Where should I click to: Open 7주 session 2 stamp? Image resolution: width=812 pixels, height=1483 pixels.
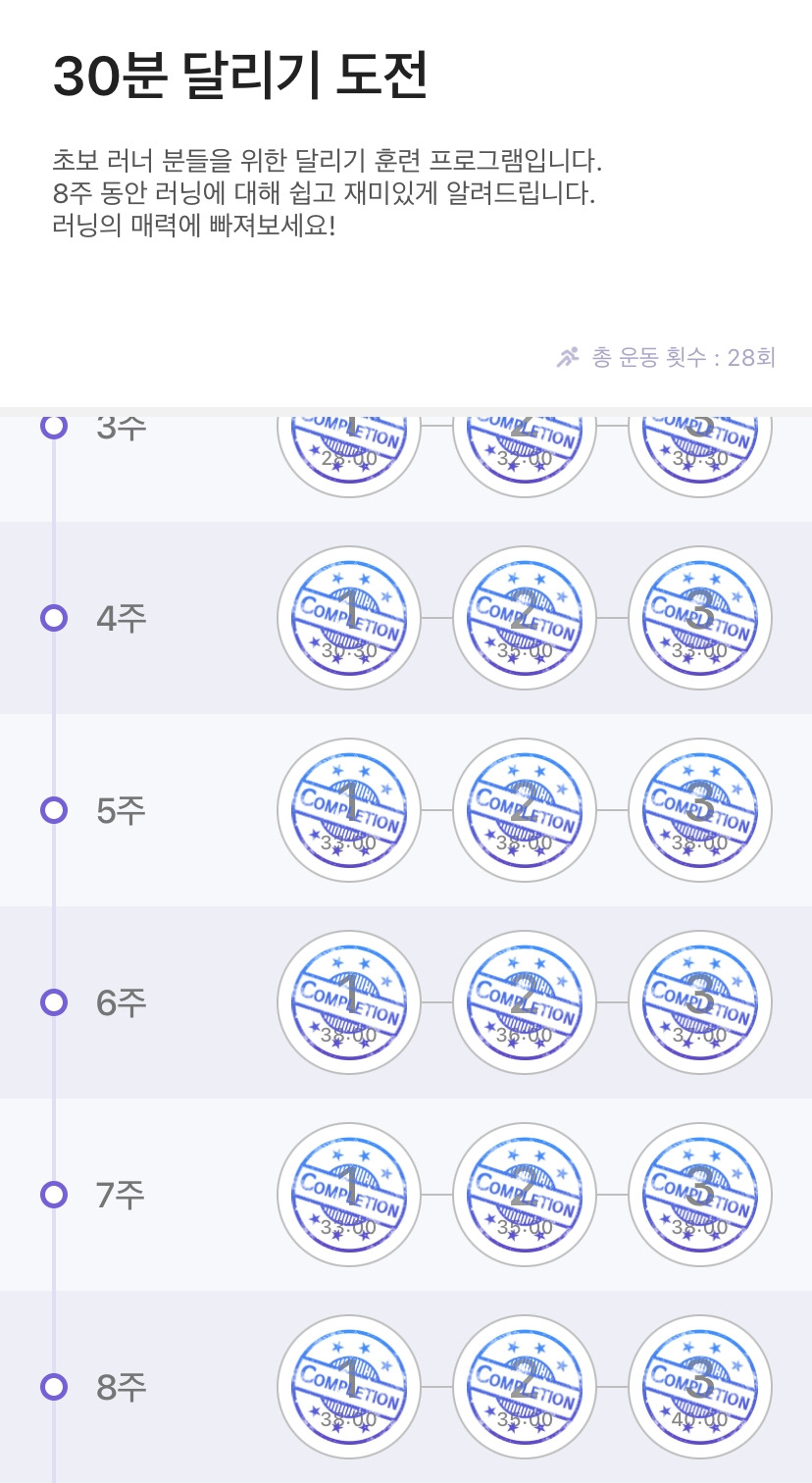click(x=524, y=1195)
